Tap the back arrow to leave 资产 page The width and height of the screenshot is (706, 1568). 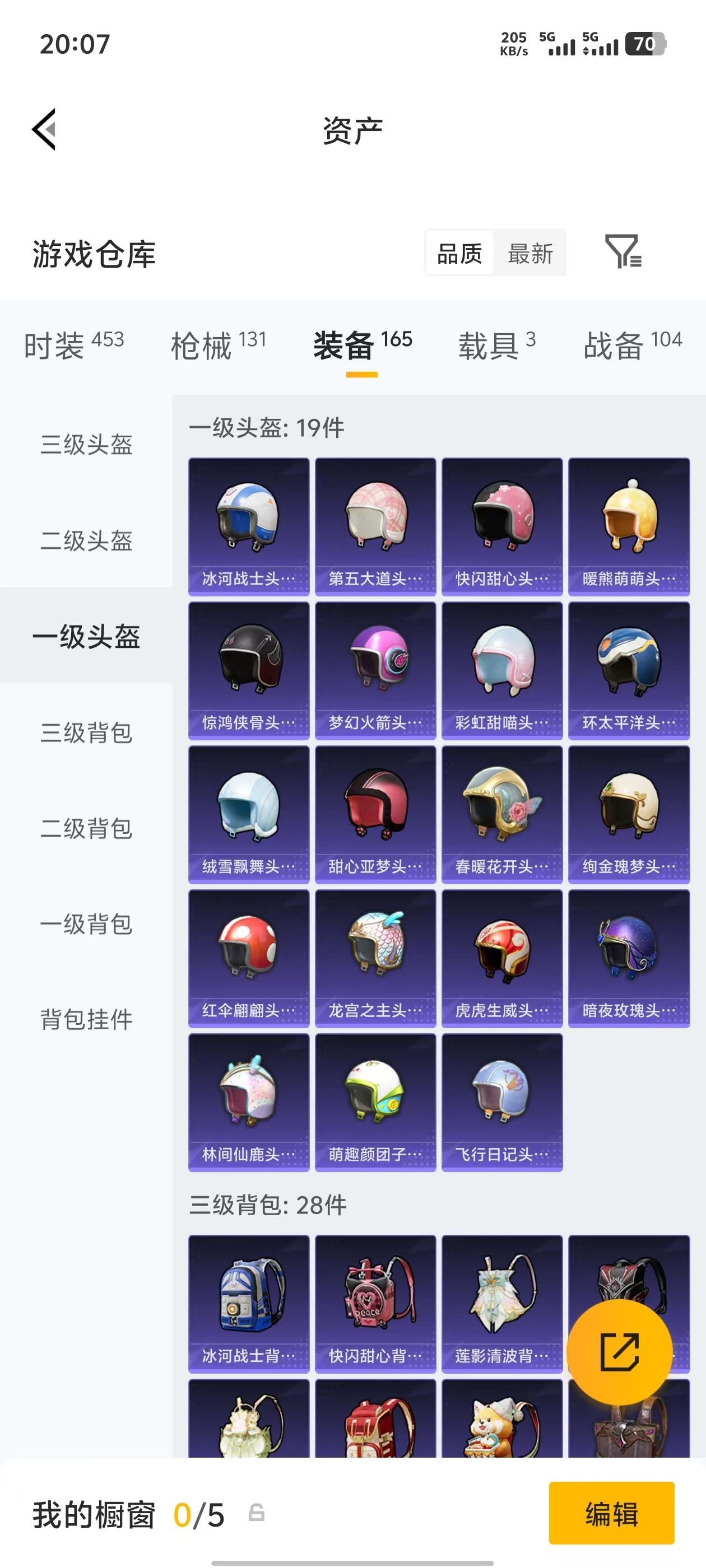44,130
